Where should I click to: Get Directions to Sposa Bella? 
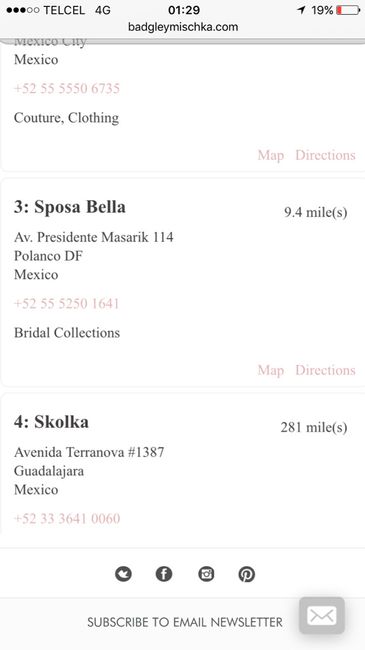click(325, 370)
